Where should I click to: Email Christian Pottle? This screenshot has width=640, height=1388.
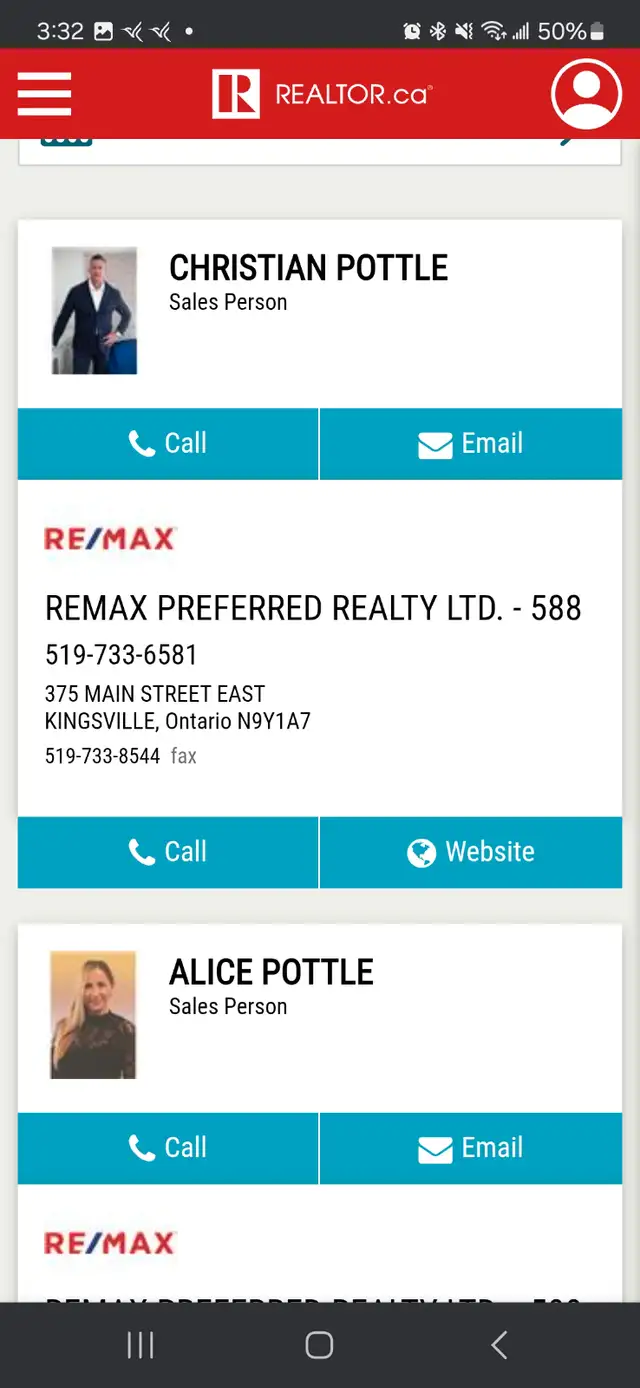coord(471,443)
